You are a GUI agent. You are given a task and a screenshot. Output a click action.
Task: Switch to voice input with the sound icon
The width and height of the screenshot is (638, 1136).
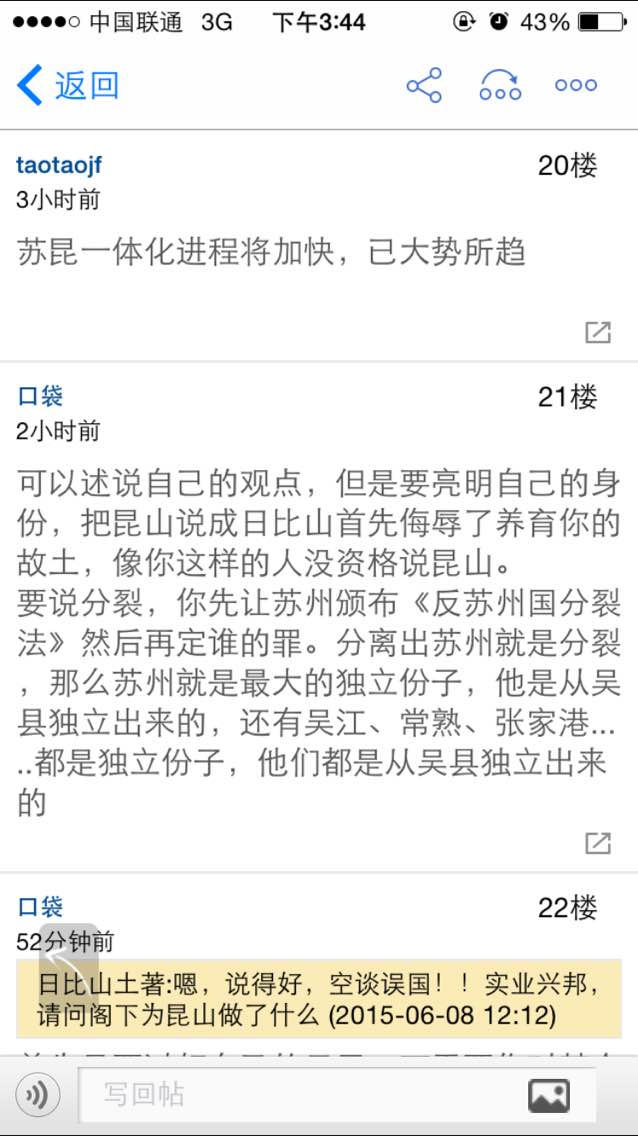tap(37, 1094)
